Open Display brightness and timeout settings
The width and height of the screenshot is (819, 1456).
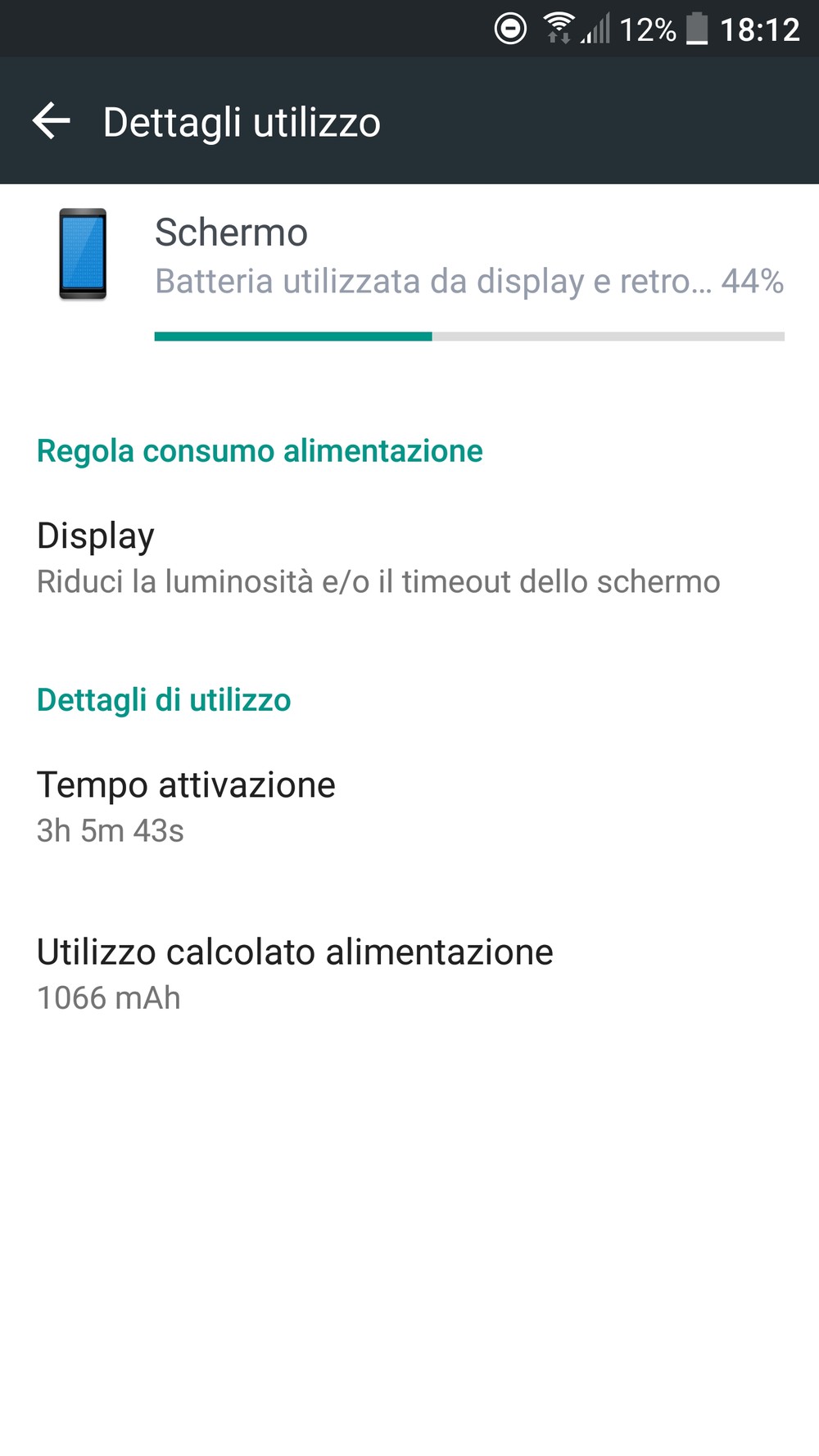409,558
